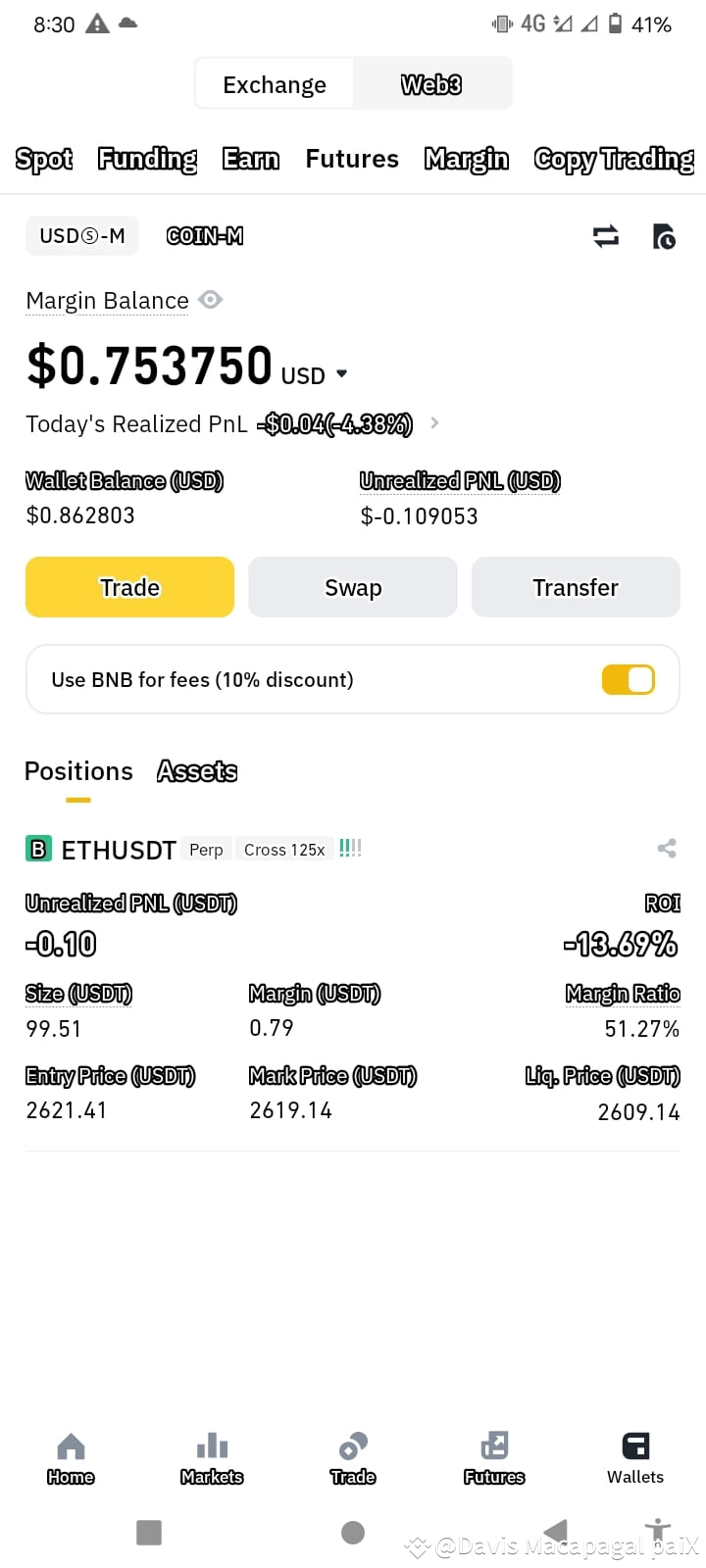Toggle Use BNB for fees discount

[x=628, y=679]
